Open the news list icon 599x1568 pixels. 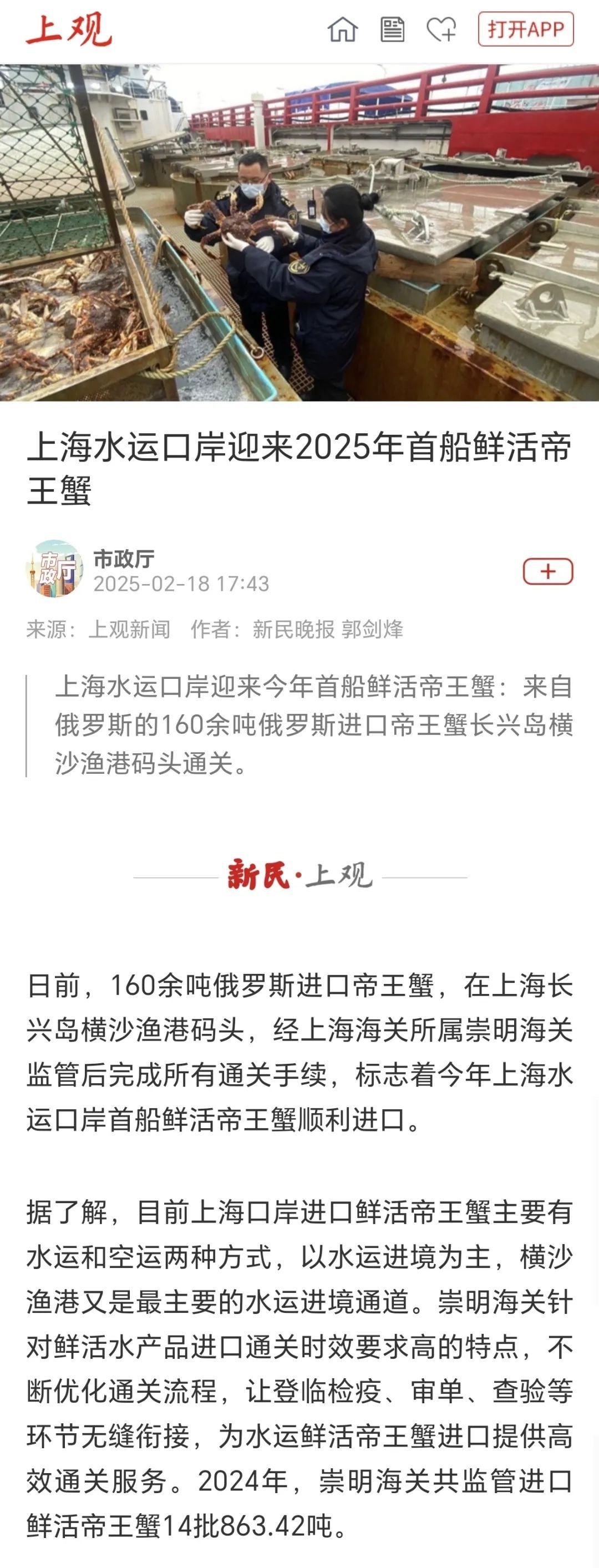pos(392,29)
